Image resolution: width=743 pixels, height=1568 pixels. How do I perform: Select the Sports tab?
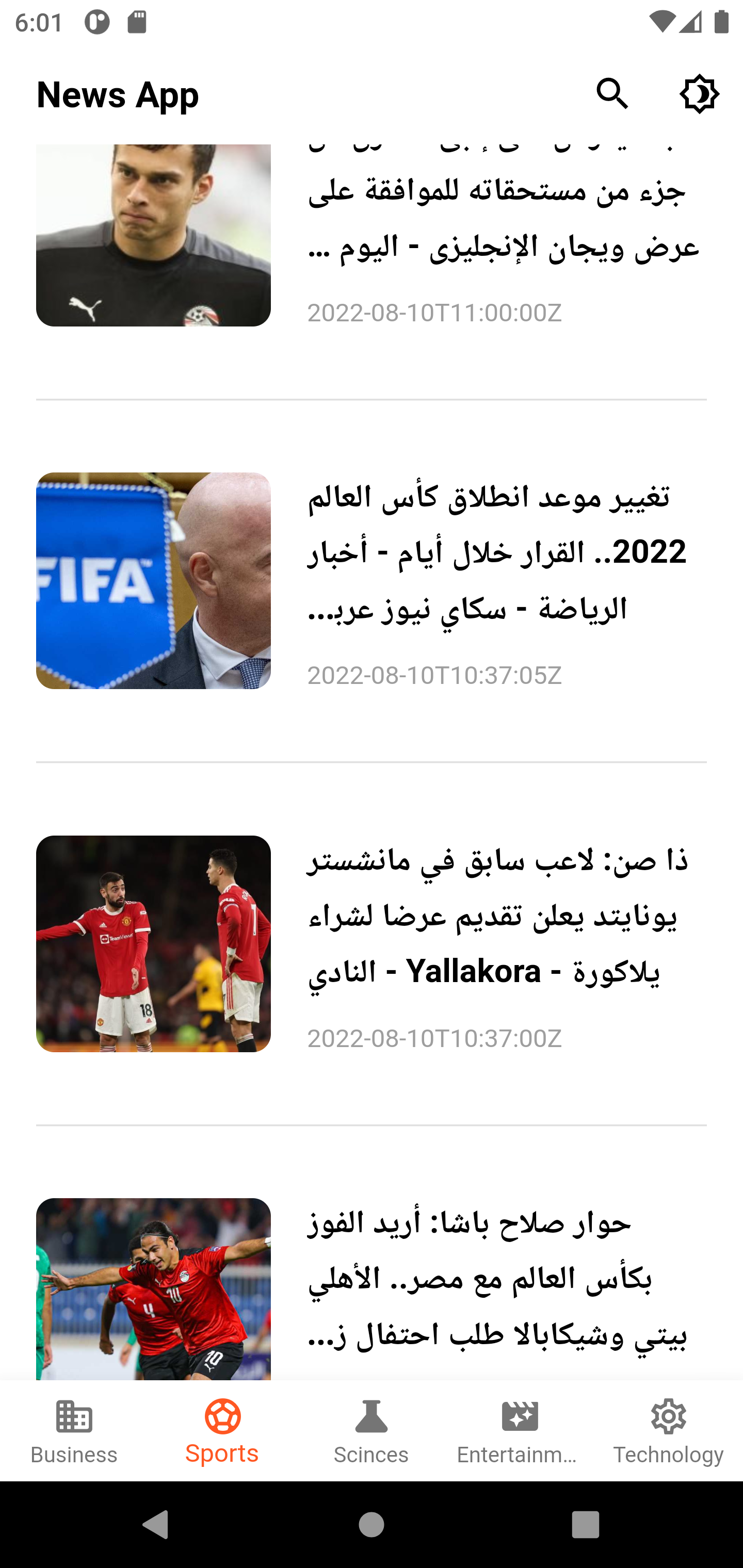click(x=222, y=1430)
